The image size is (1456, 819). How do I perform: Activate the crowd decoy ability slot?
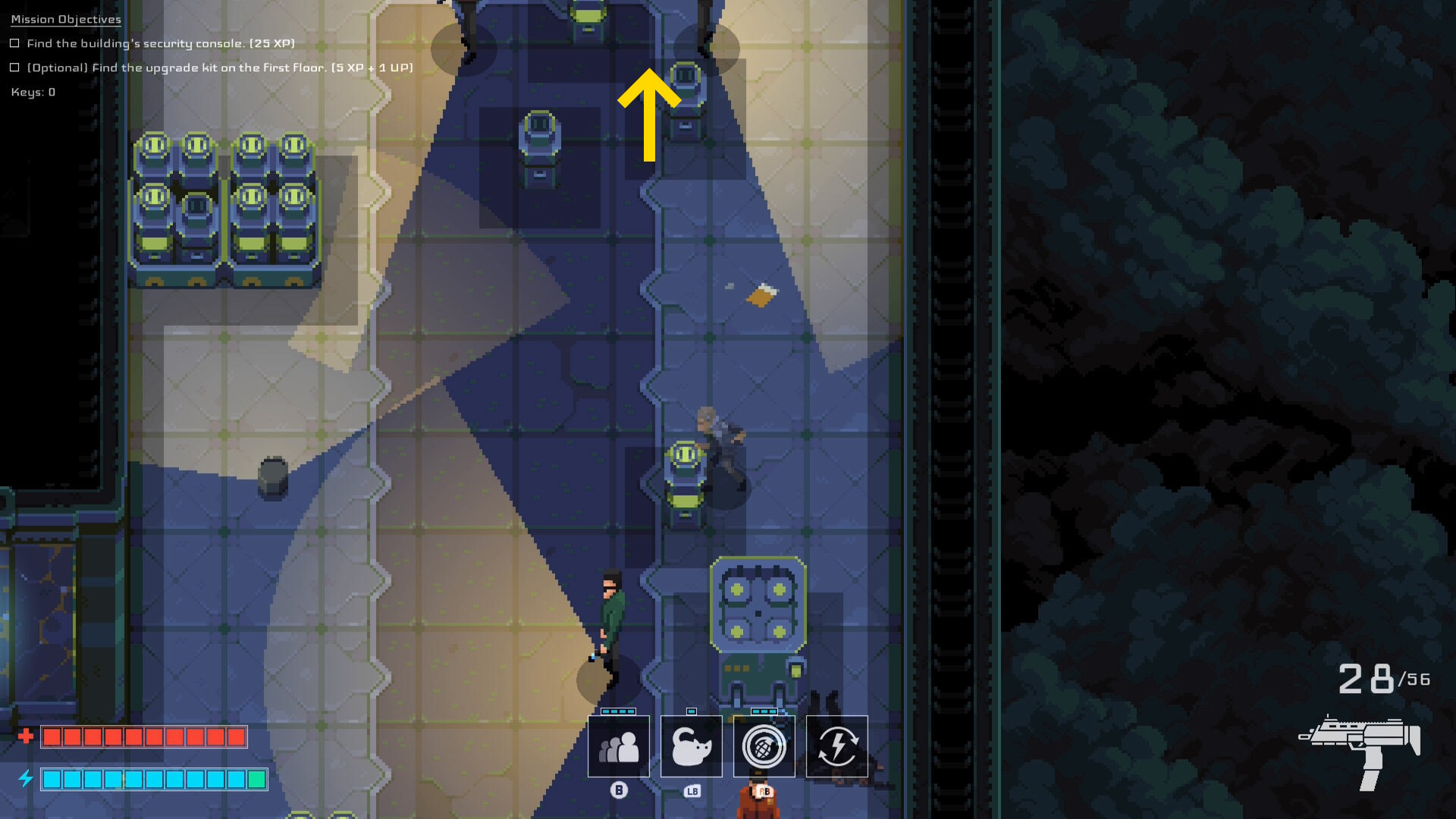tap(619, 747)
